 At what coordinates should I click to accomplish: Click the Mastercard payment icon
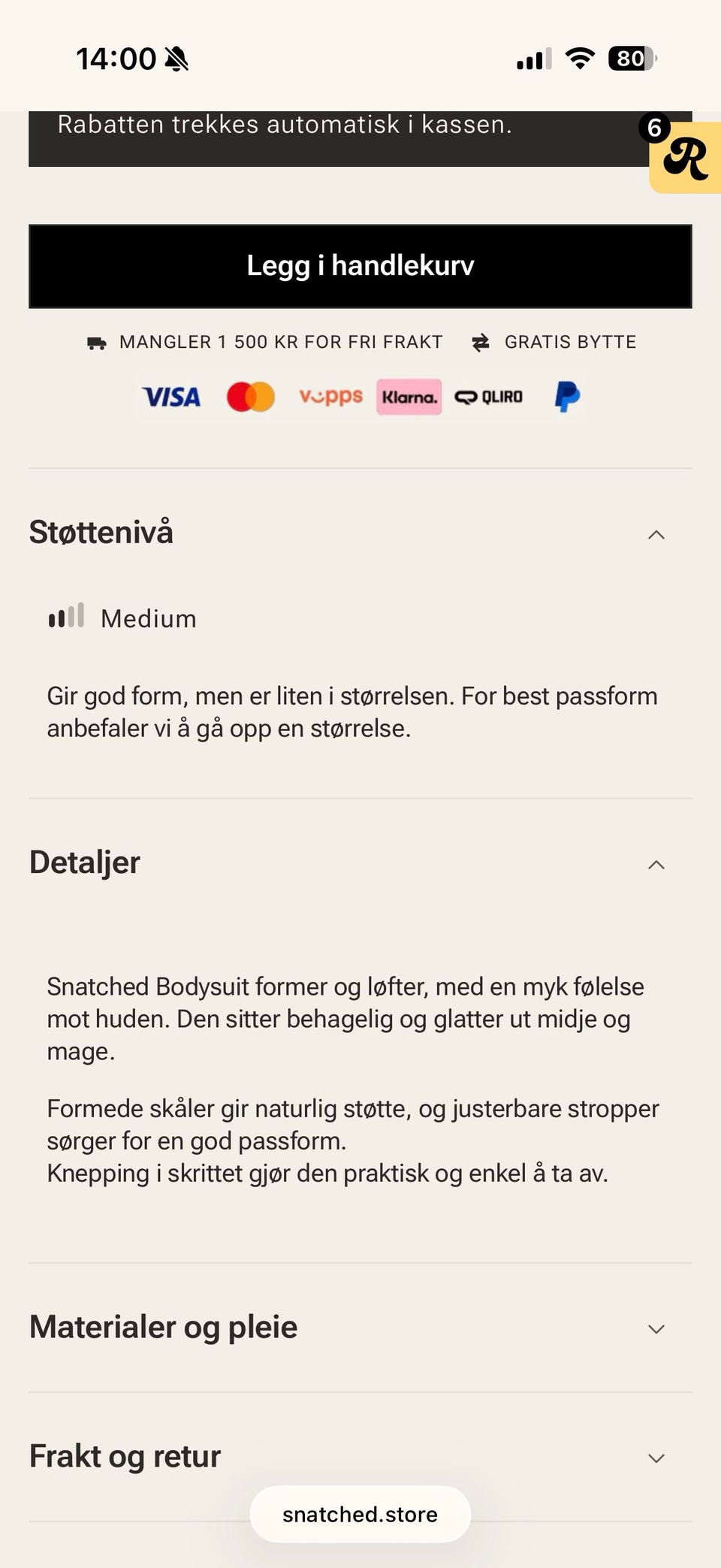pos(250,397)
